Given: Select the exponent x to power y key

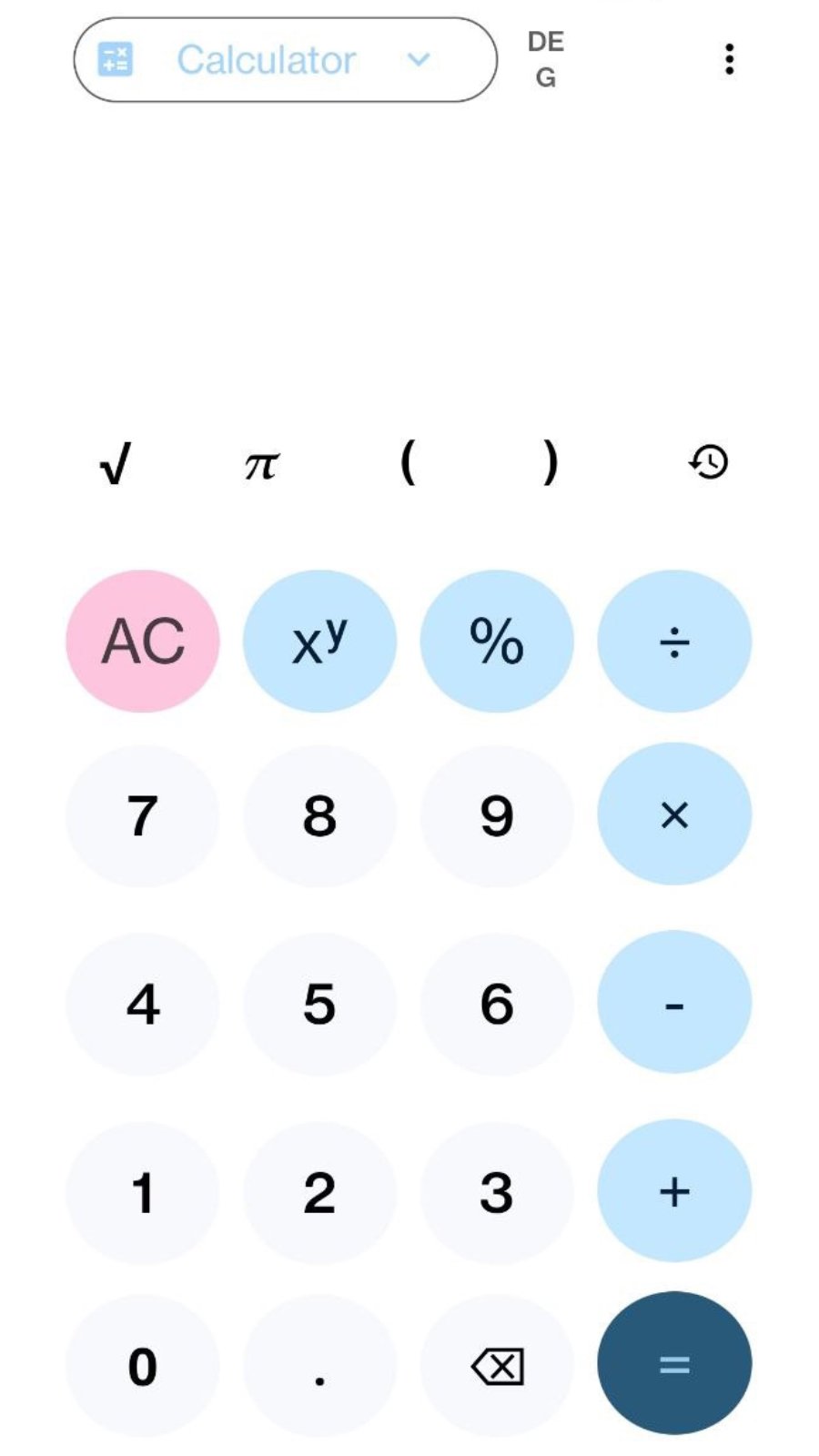Looking at the screenshot, I should click(319, 640).
